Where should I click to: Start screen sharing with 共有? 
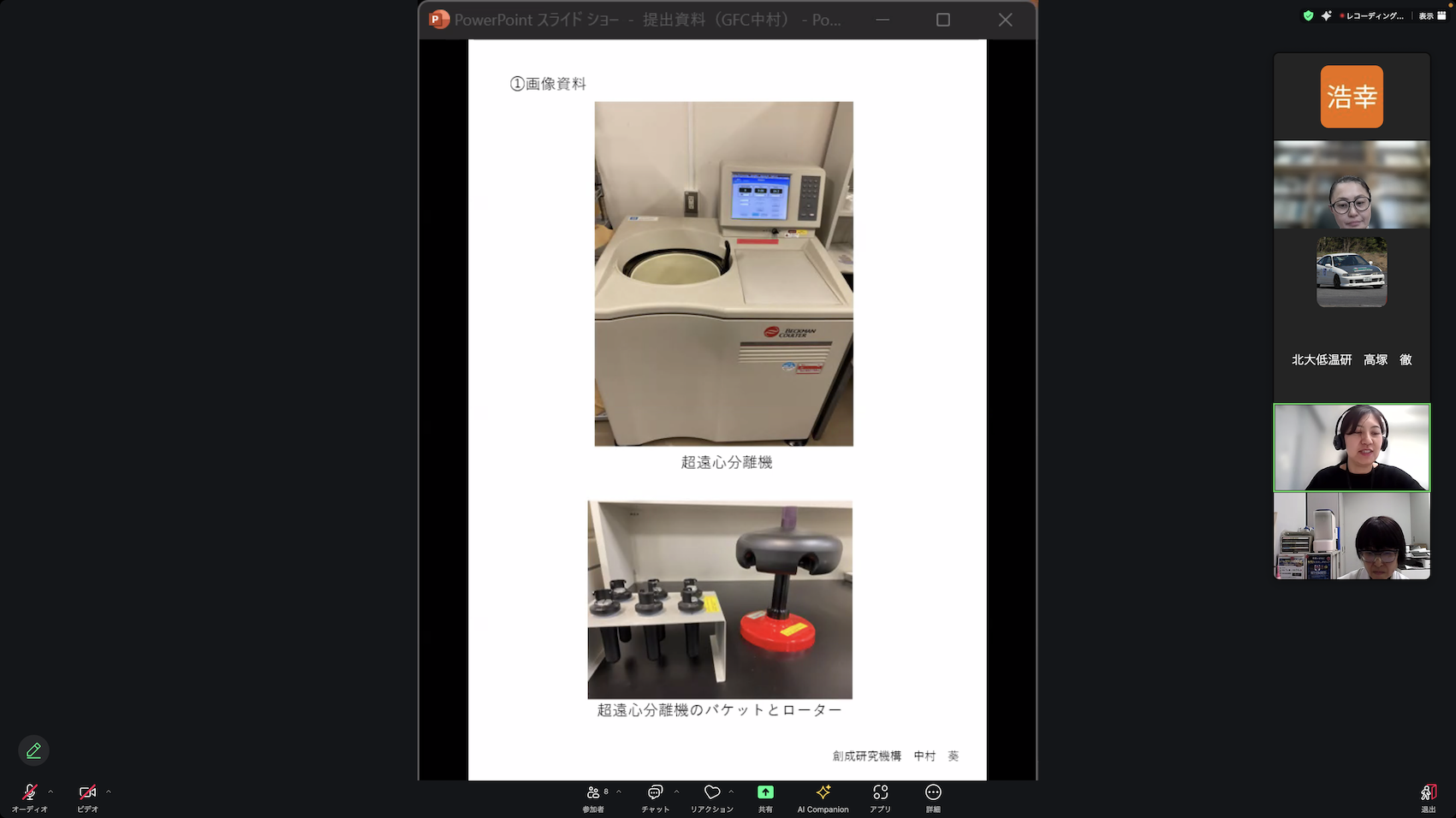[765, 797]
